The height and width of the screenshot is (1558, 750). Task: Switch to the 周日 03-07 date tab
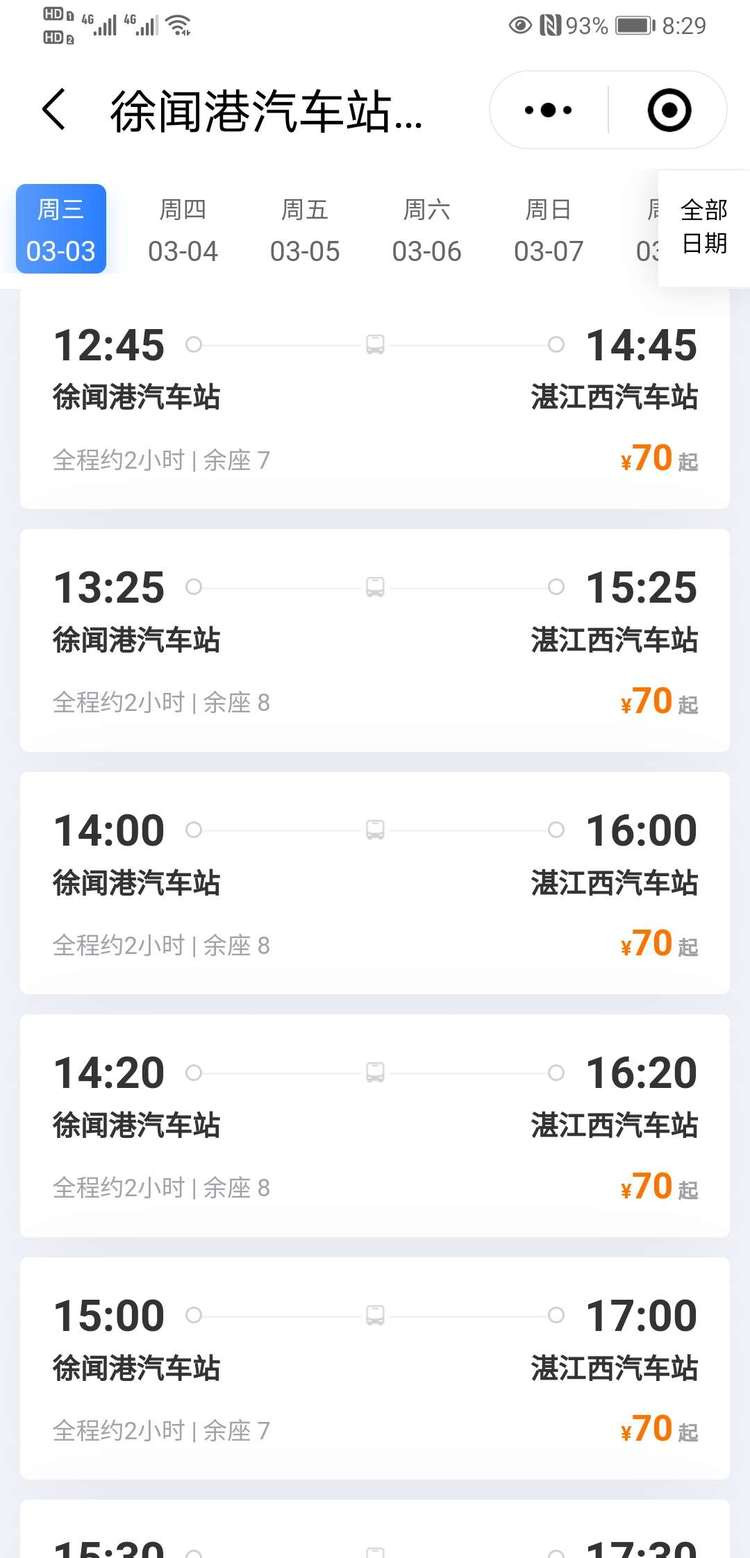549,229
